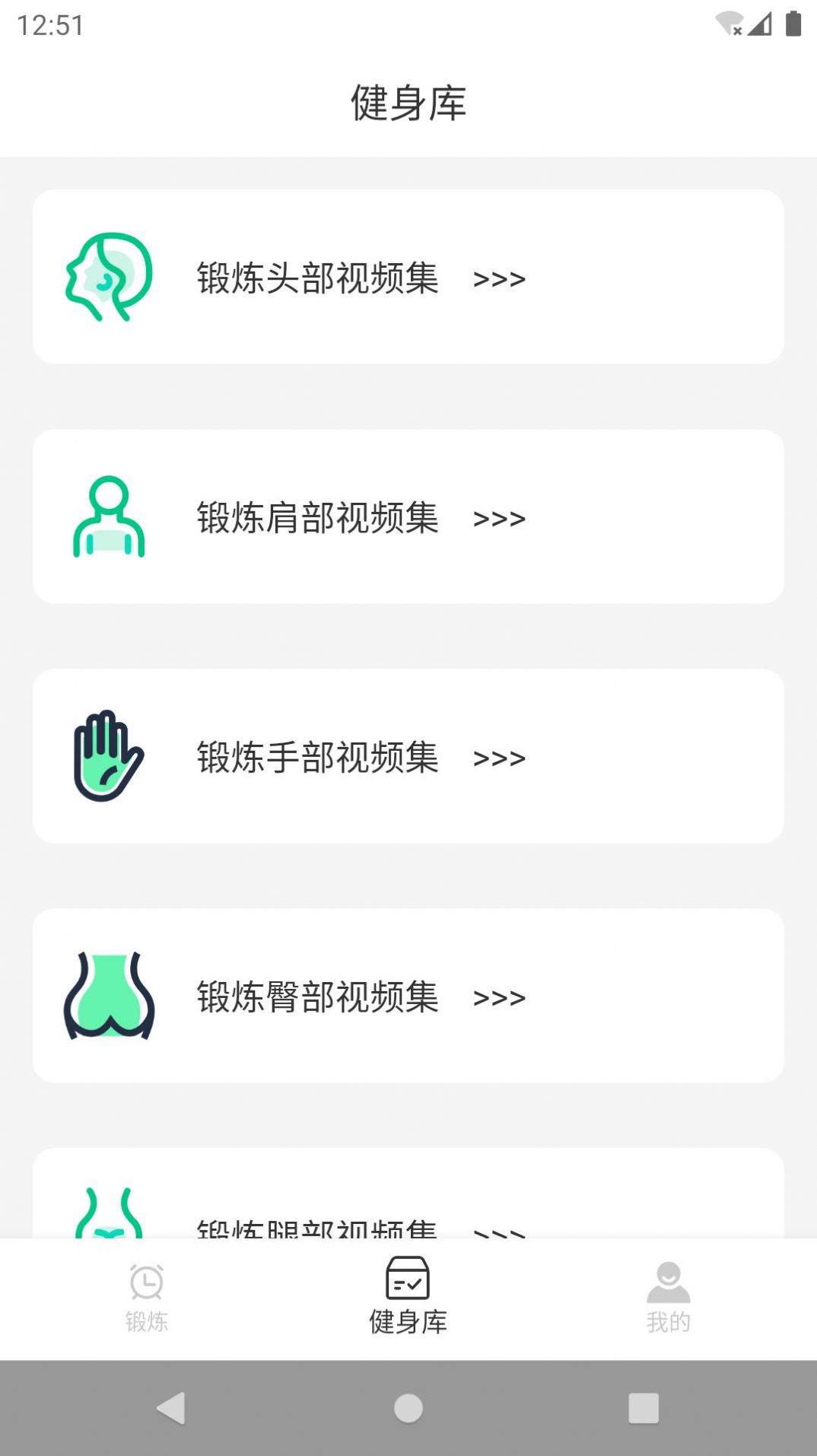The image size is (817, 1456).
Task: Open the 我的 tab
Action: tap(668, 1293)
